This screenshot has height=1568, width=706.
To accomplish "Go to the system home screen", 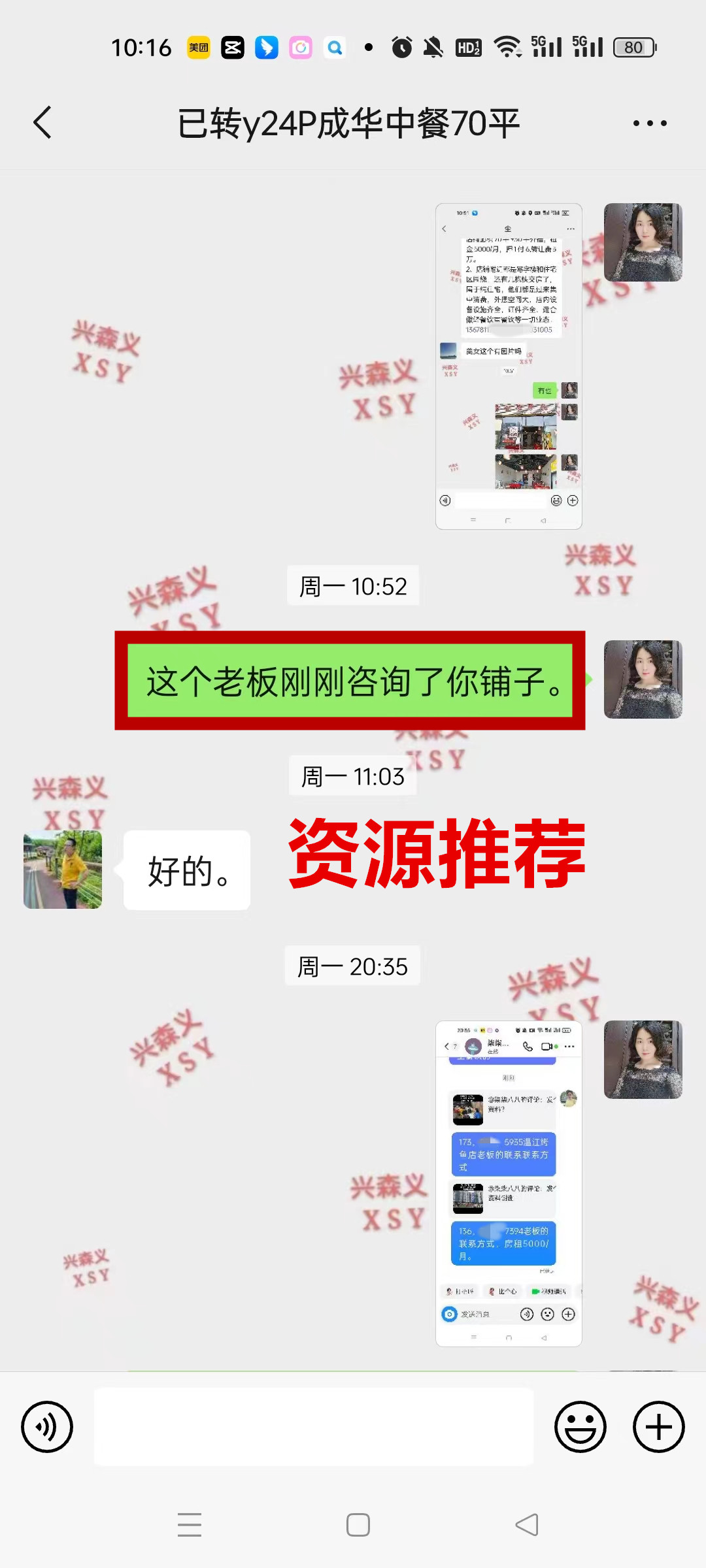I will (x=358, y=1525).
